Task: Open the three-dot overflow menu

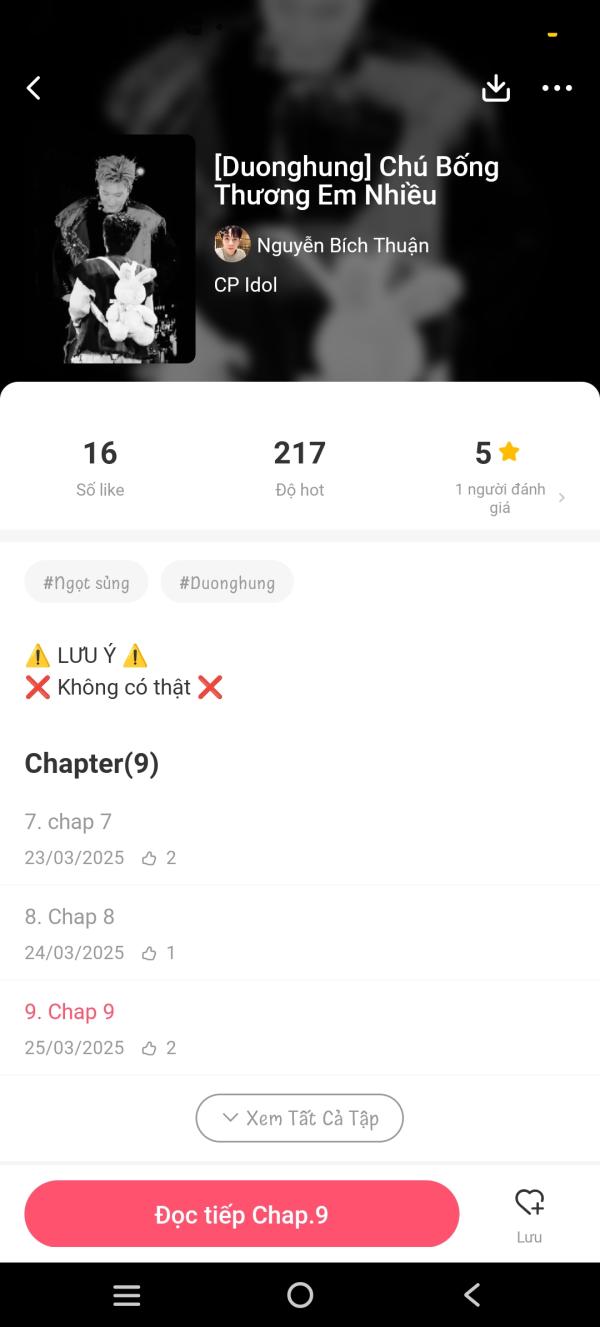Action: point(557,88)
